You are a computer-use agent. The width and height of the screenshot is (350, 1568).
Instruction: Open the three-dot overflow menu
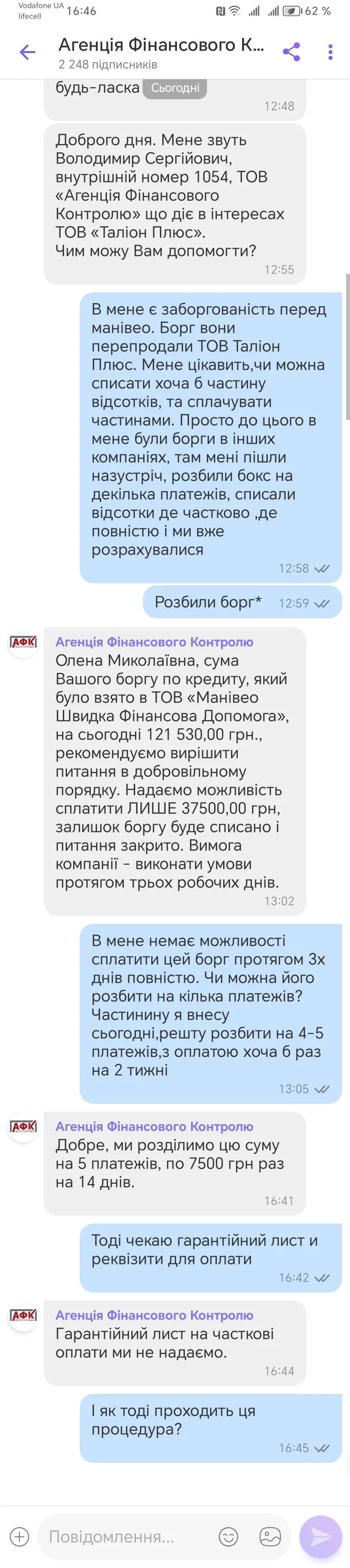click(x=330, y=52)
